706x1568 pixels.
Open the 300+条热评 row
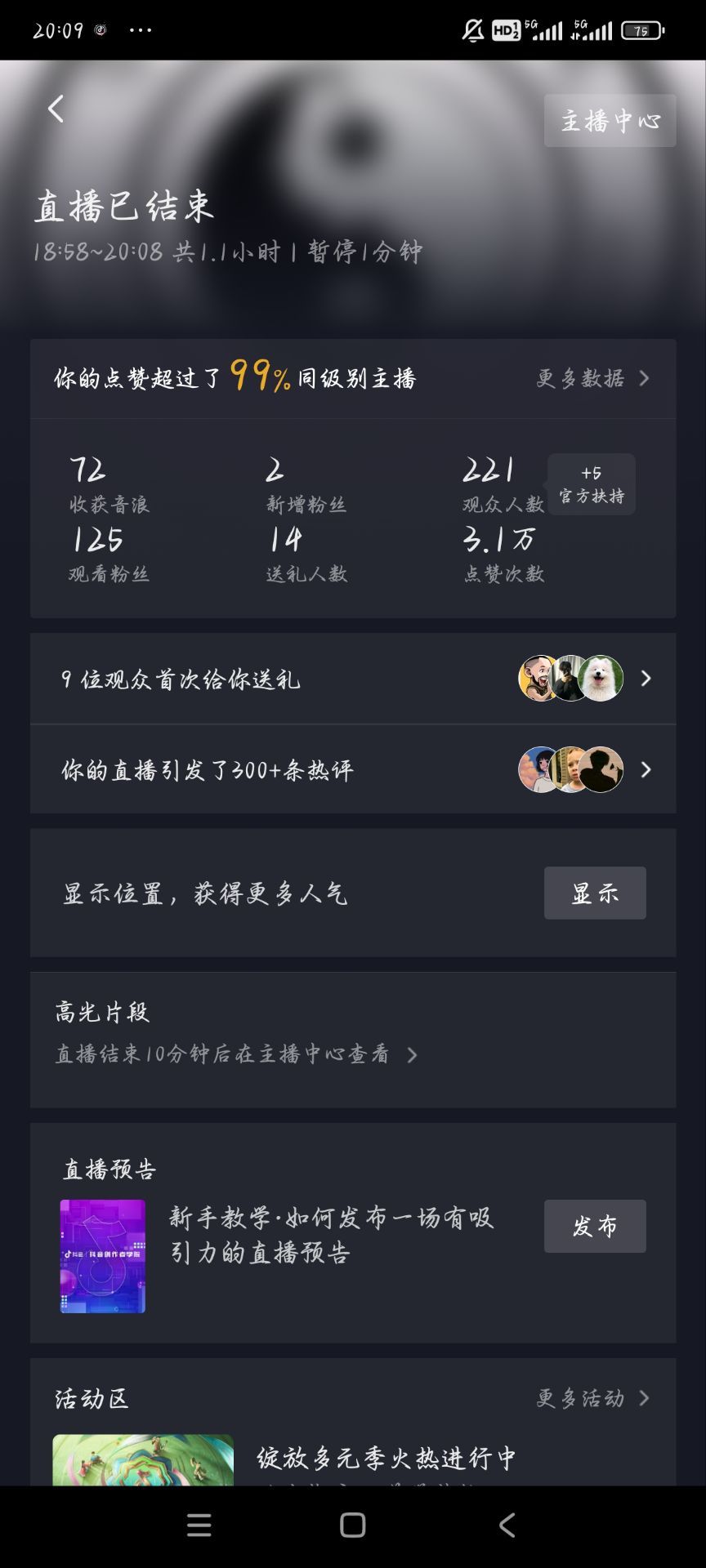[353, 769]
